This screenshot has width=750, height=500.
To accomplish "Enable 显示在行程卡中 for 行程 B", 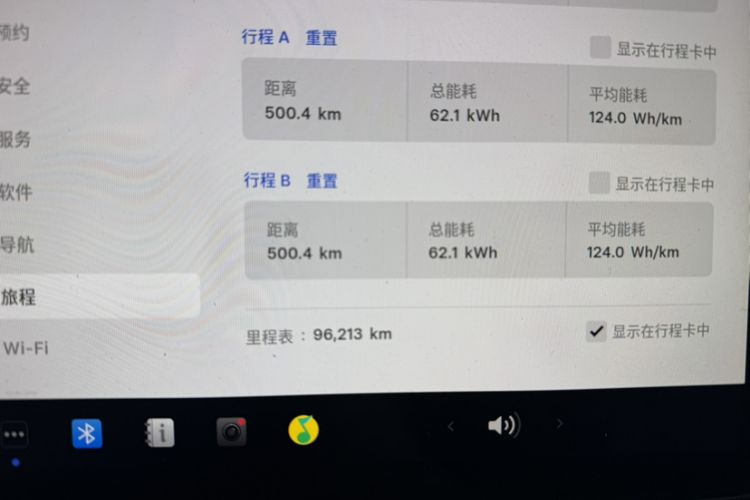I will click(x=599, y=182).
